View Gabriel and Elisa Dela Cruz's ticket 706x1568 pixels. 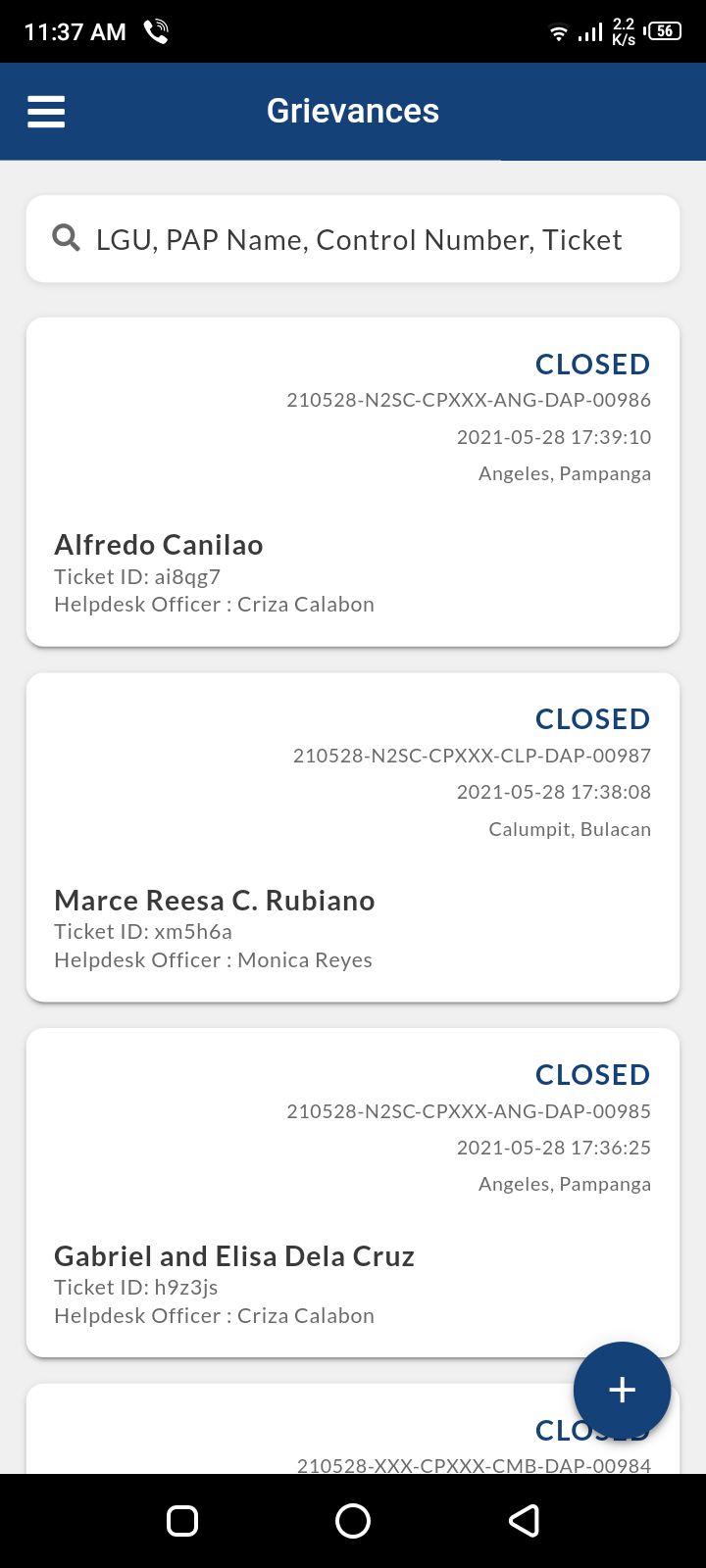(x=353, y=1193)
